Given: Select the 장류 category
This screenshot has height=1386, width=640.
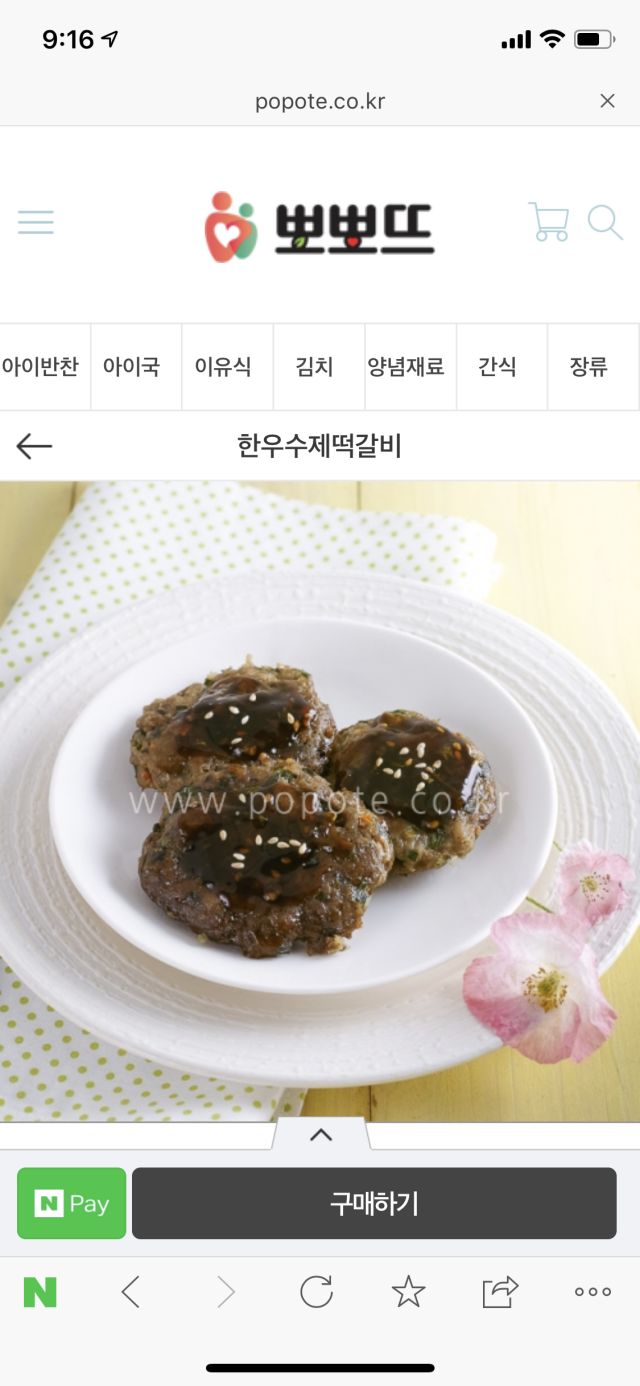Looking at the screenshot, I should click(589, 367).
